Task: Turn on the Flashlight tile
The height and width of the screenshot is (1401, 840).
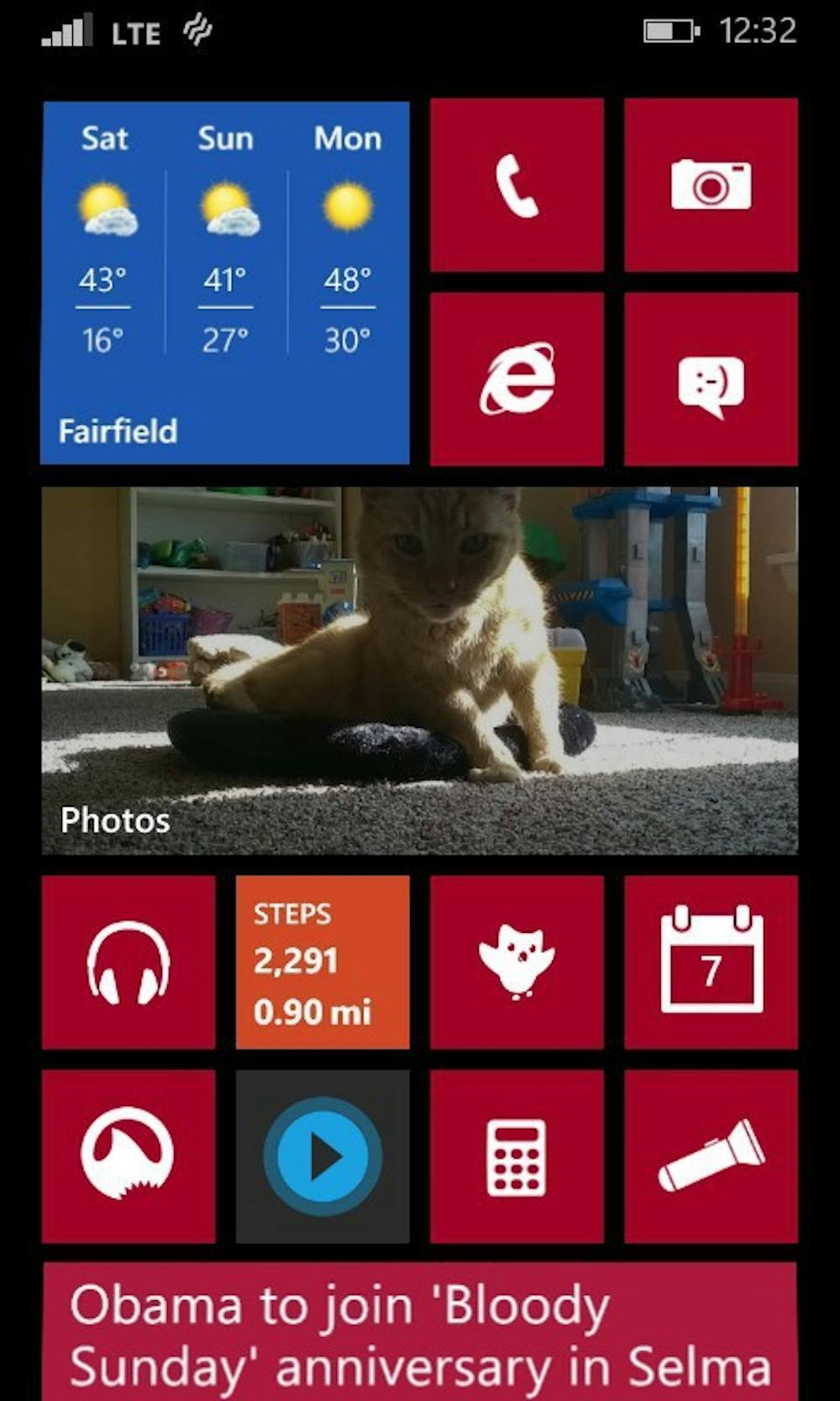Action: [x=711, y=1156]
